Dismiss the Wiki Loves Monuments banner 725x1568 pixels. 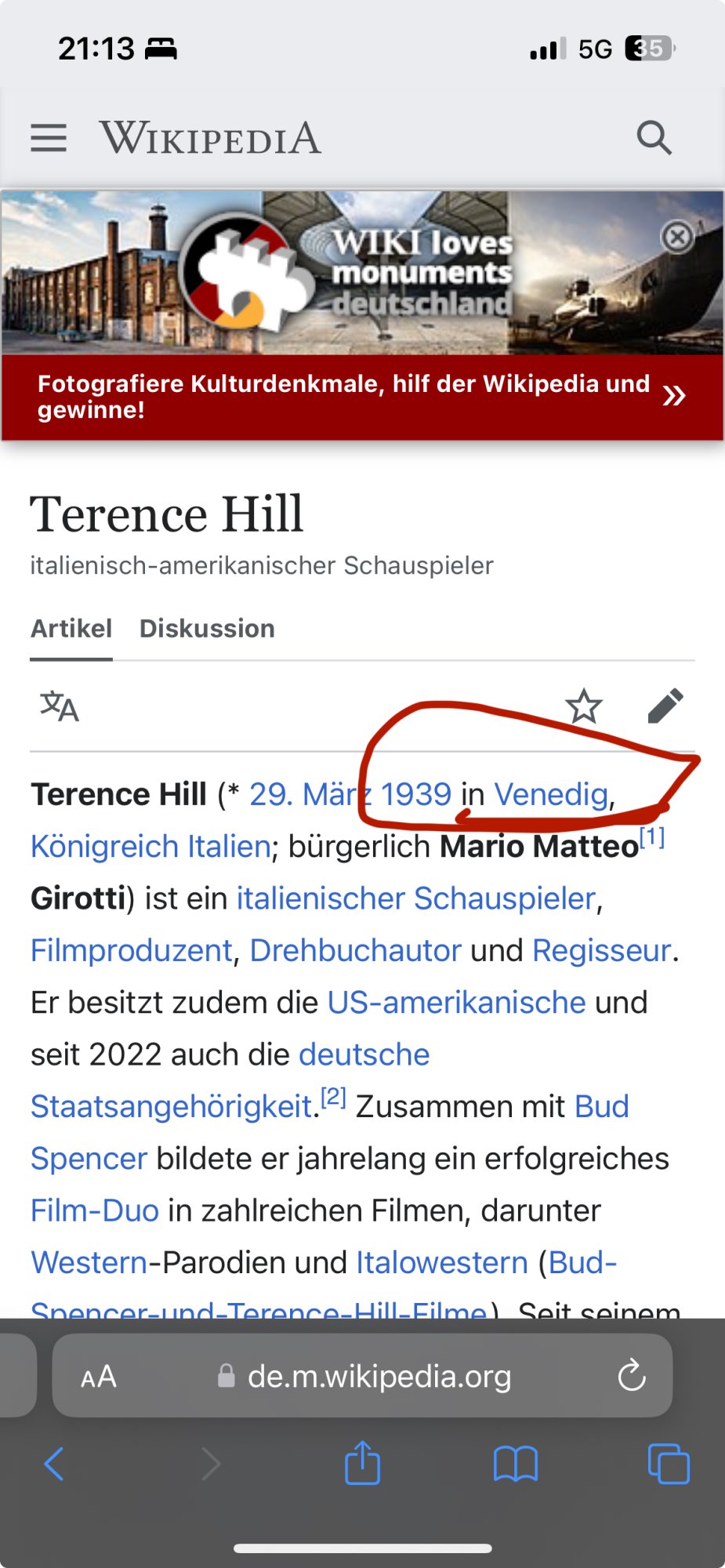677,236
